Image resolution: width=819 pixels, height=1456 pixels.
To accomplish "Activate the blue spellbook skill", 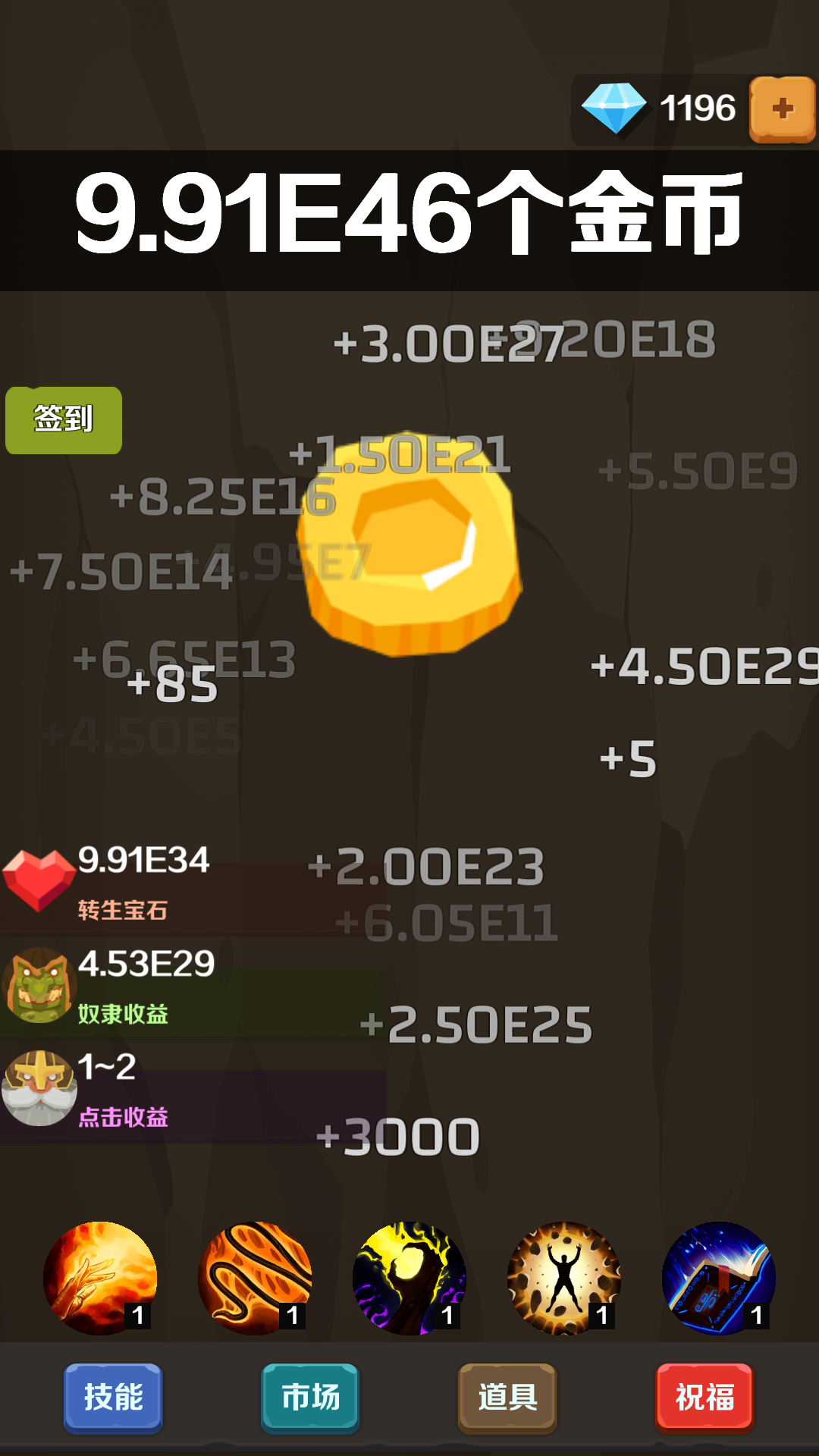I will pos(719,1277).
